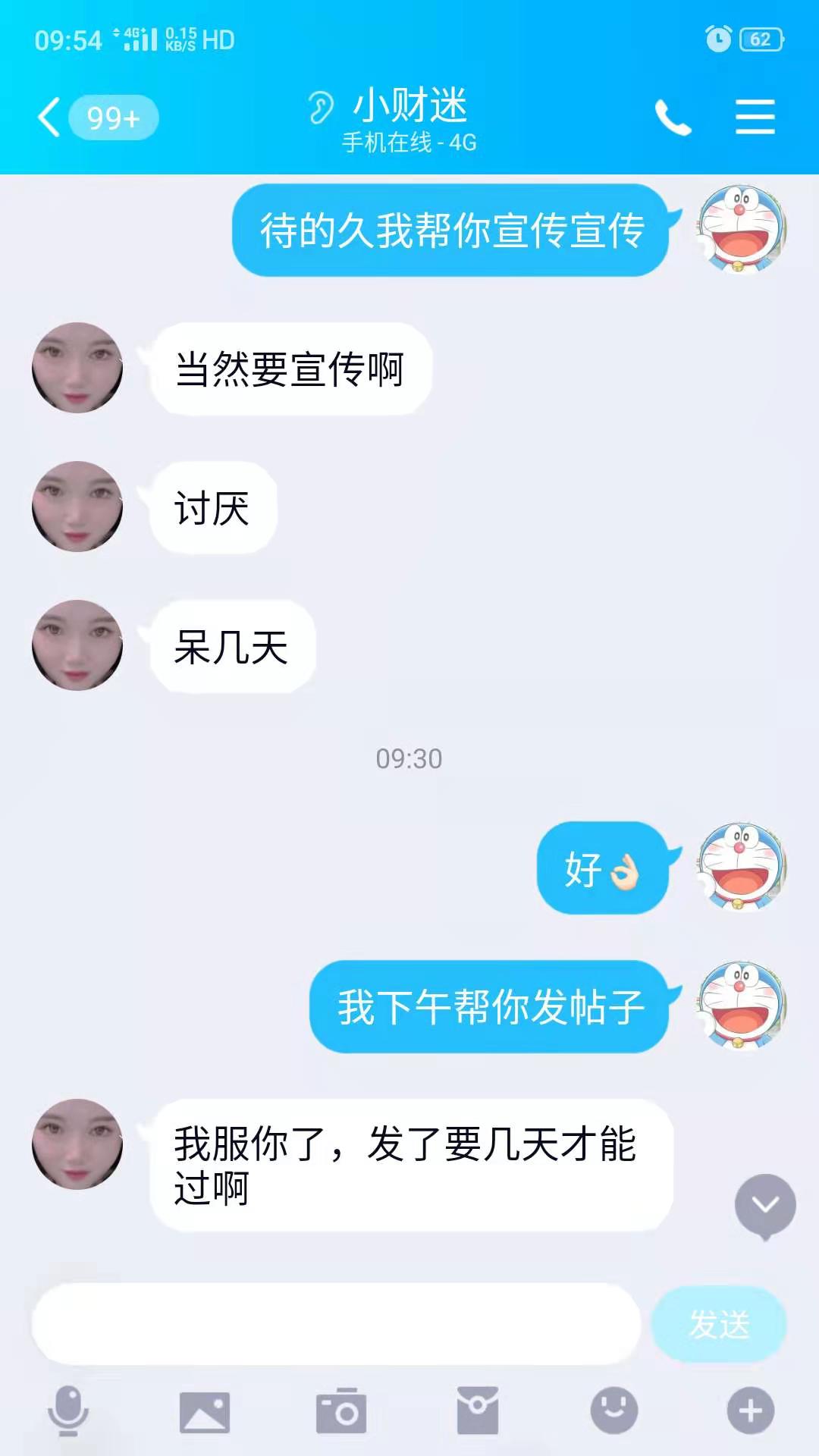Screen dimensions: 819x1456
Task: Go back to the message list
Action: point(50,118)
